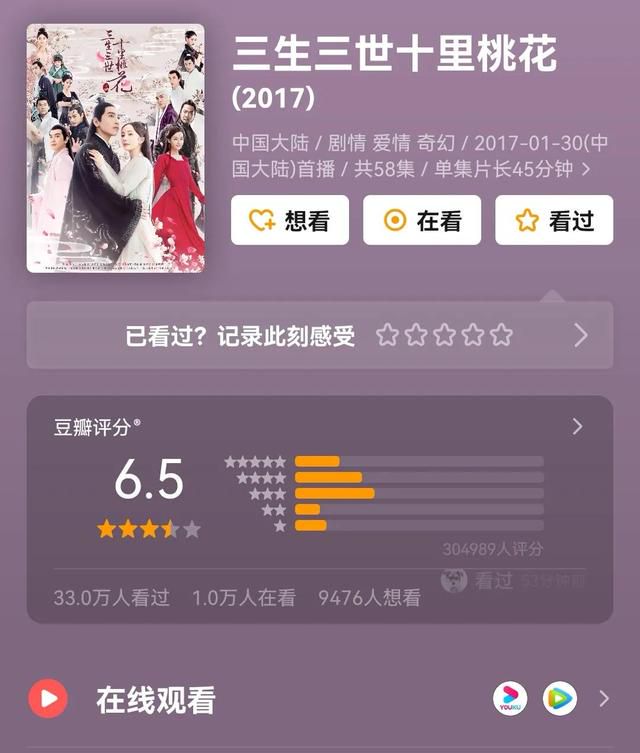640x753 pixels.
Task: Expand the show details info line
Action: pyautogui.click(x=586, y=169)
